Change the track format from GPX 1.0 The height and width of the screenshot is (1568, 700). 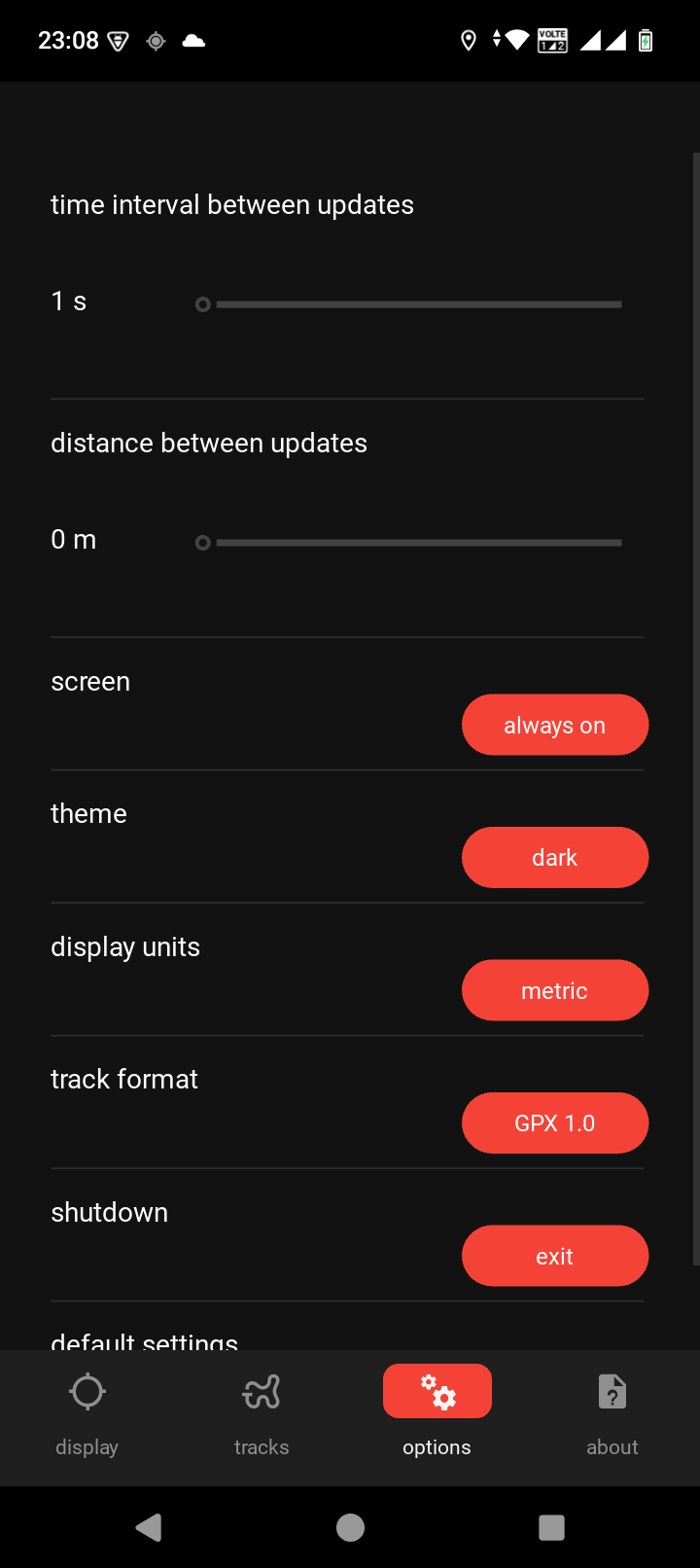pos(554,1123)
